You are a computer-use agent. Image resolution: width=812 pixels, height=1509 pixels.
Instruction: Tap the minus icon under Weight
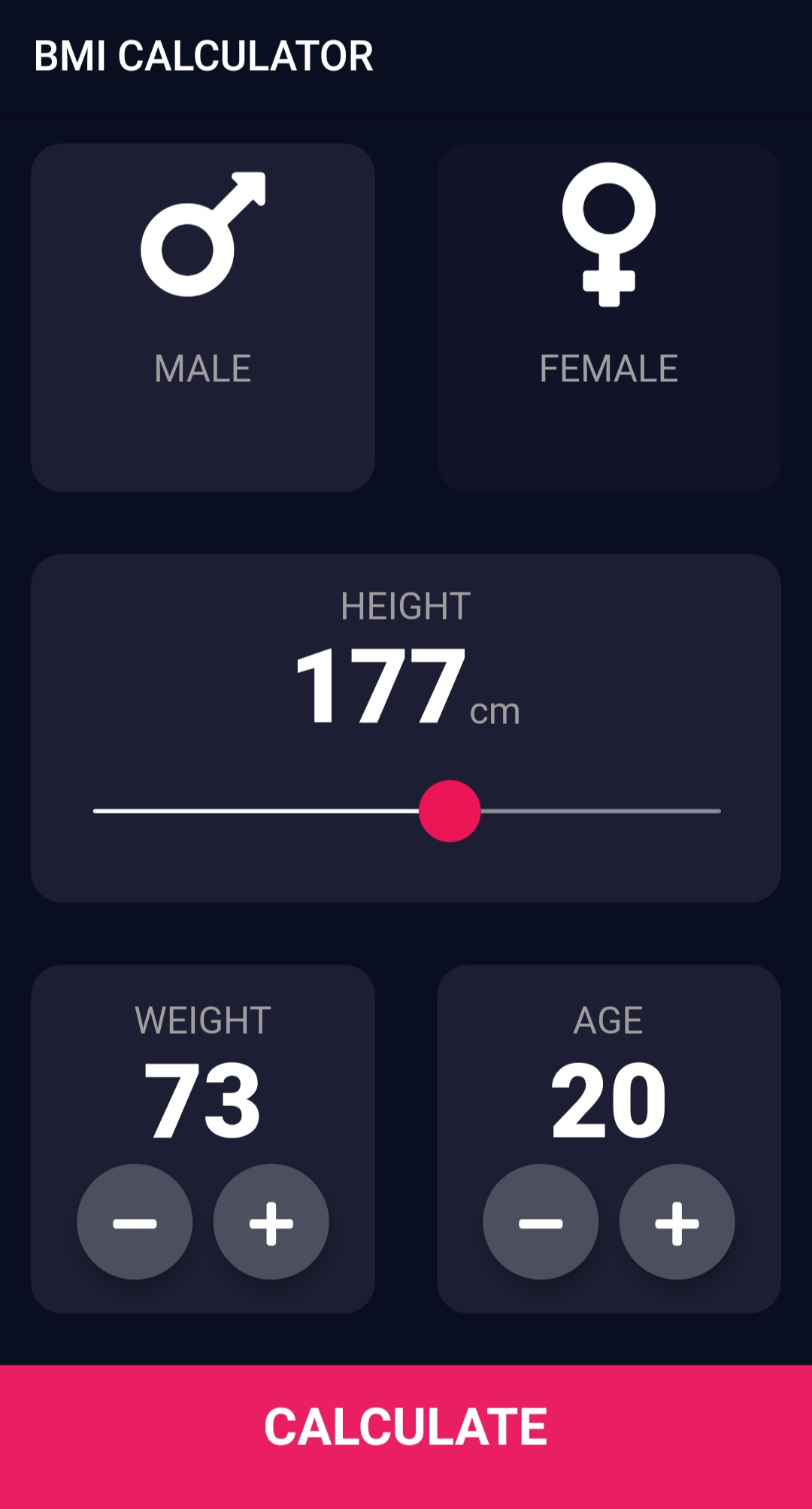coord(135,1223)
